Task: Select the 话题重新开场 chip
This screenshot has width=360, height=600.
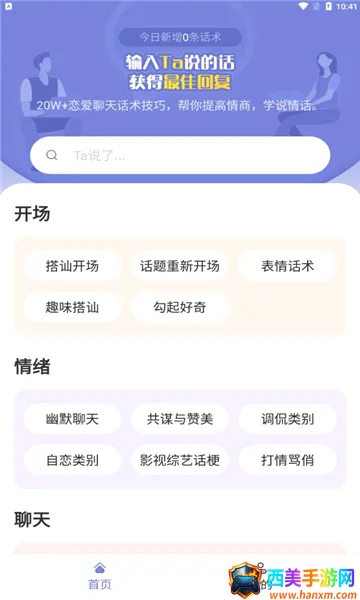Action: [180, 266]
